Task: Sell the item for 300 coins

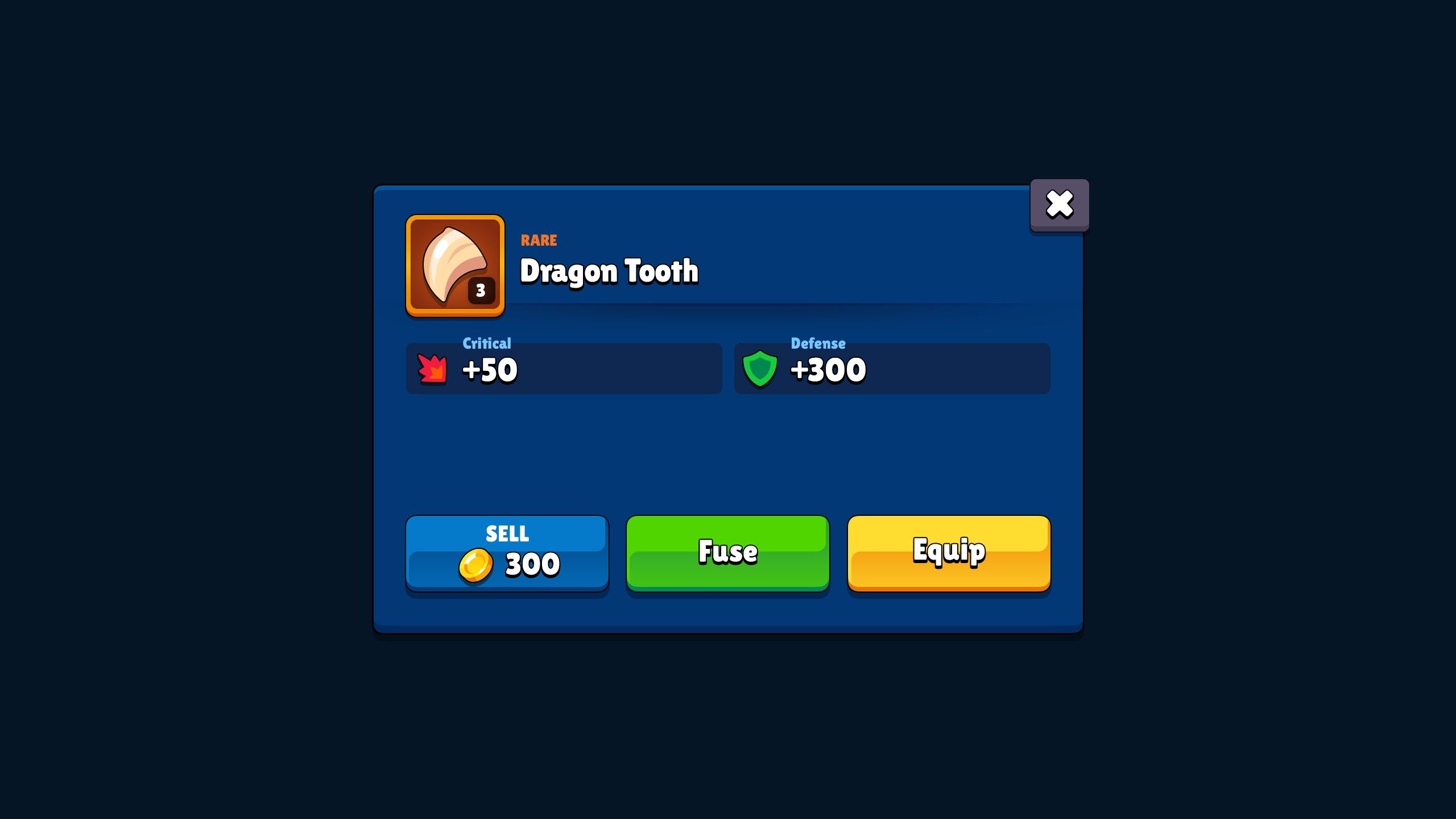Action: point(507,553)
